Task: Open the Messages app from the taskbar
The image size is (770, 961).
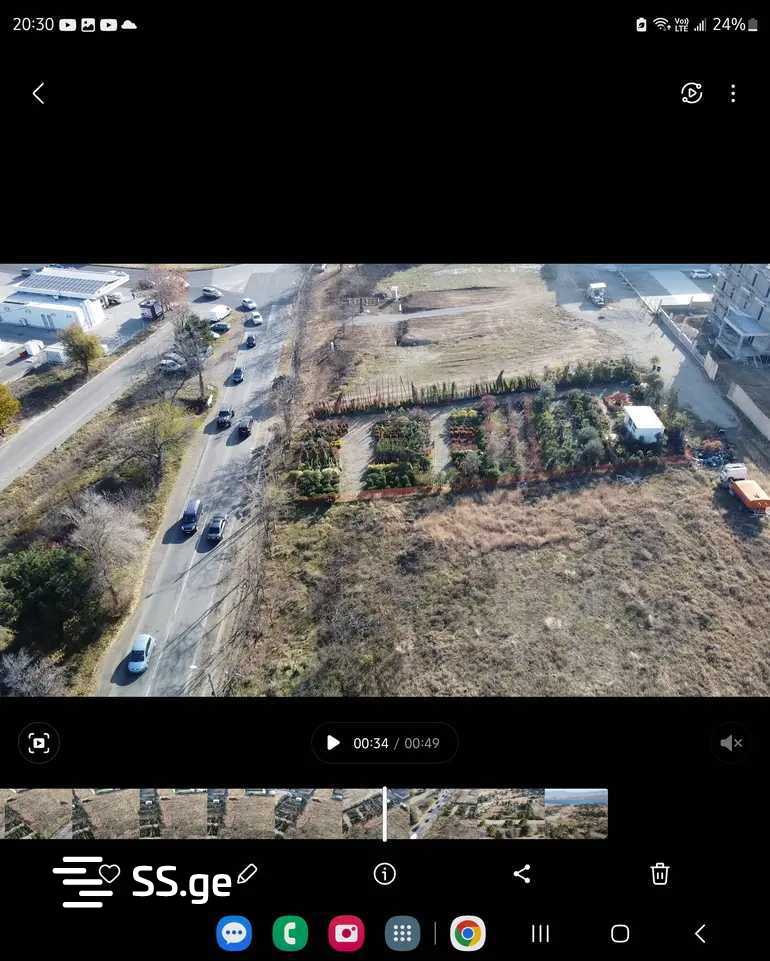Action: 234,934
